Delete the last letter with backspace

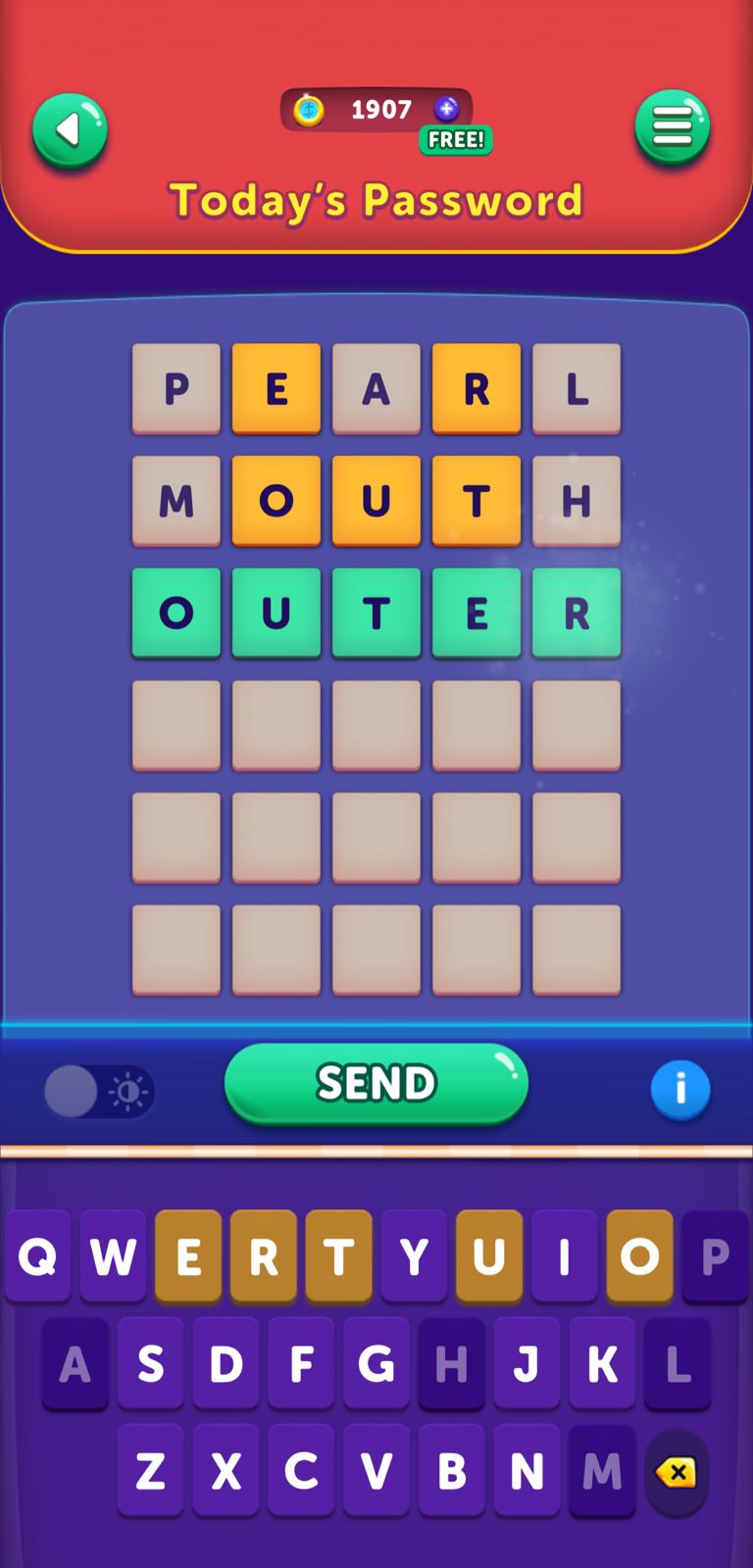(677, 1472)
